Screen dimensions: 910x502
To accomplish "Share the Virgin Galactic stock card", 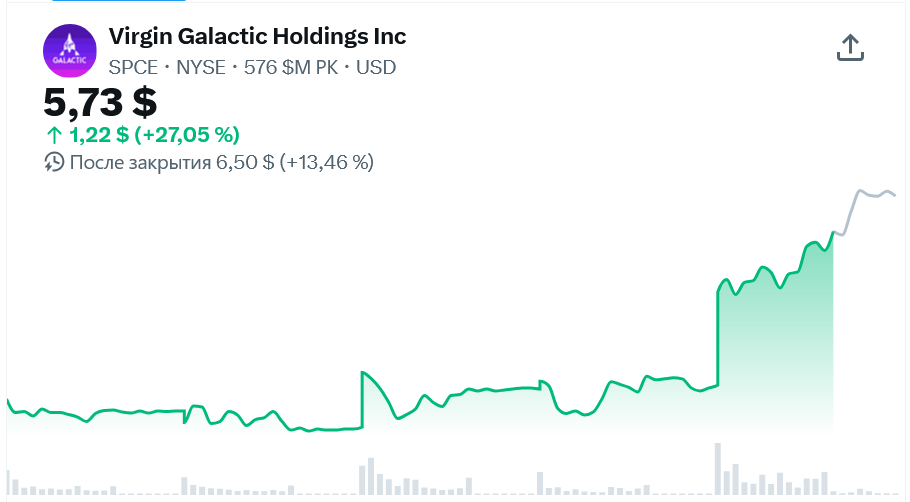I will [x=850, y=48].
